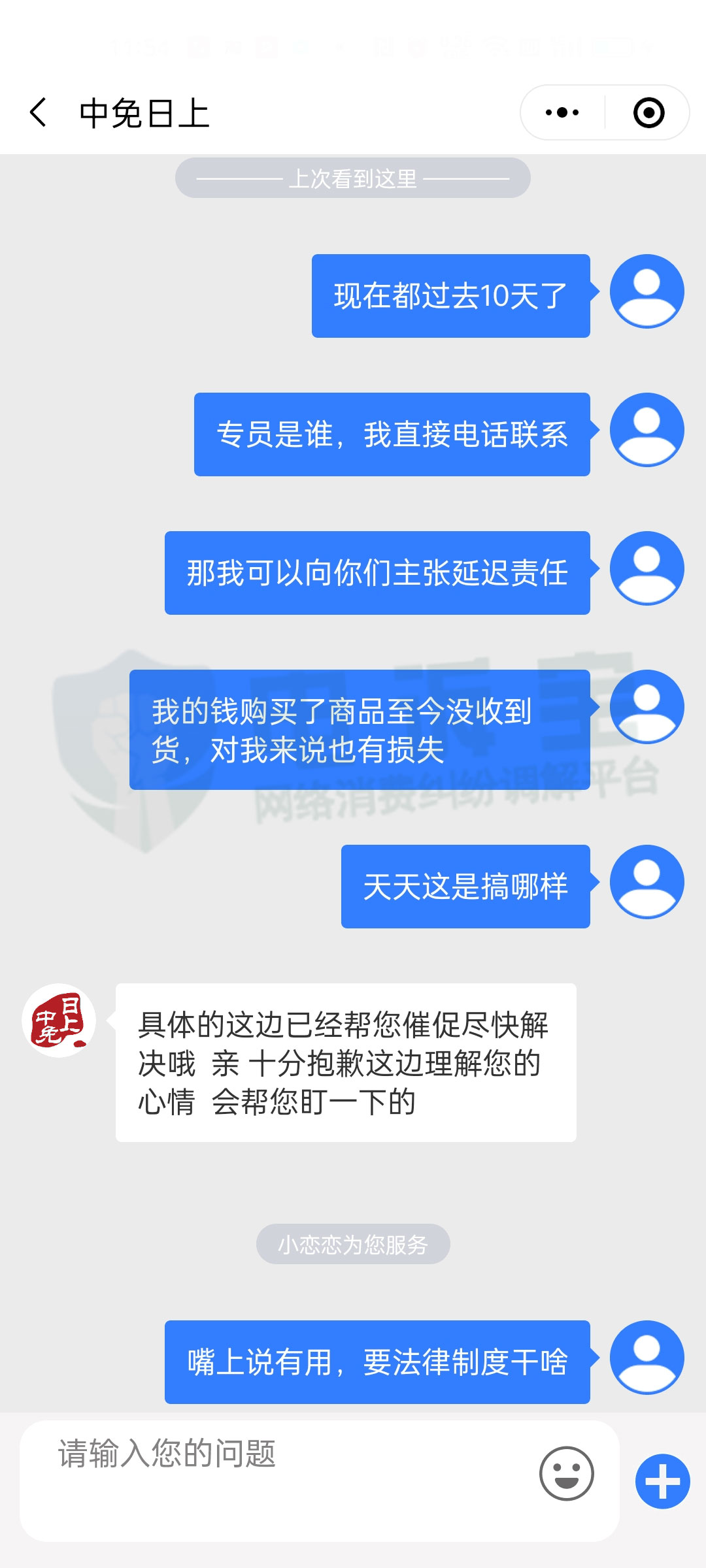This screenshot has height=1568, width=706.
Task: Go back from the 中免日上 chat
Action: [x=39, y=112]
